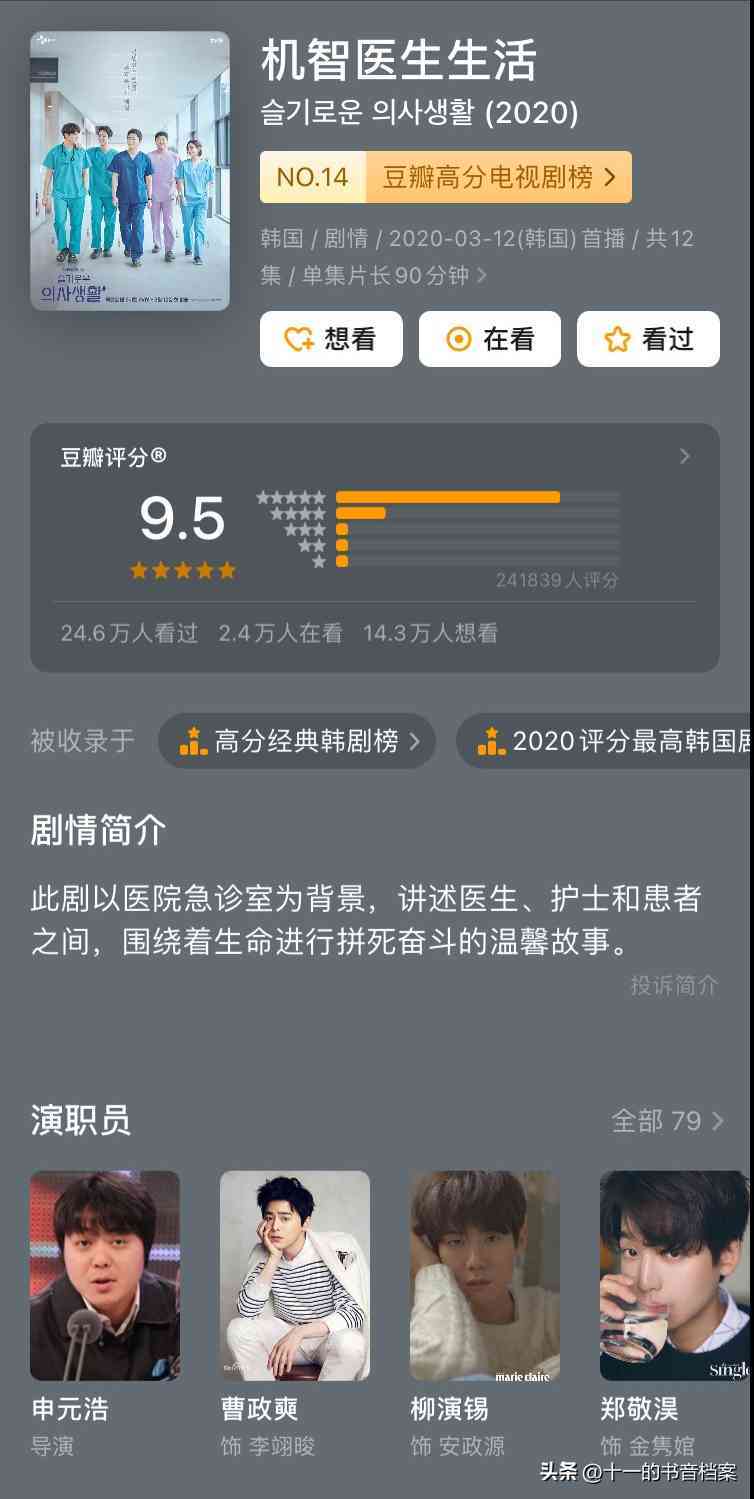Open the 投诉简介 complaint link
The image size is (754, 1499).
pos(670,985)
